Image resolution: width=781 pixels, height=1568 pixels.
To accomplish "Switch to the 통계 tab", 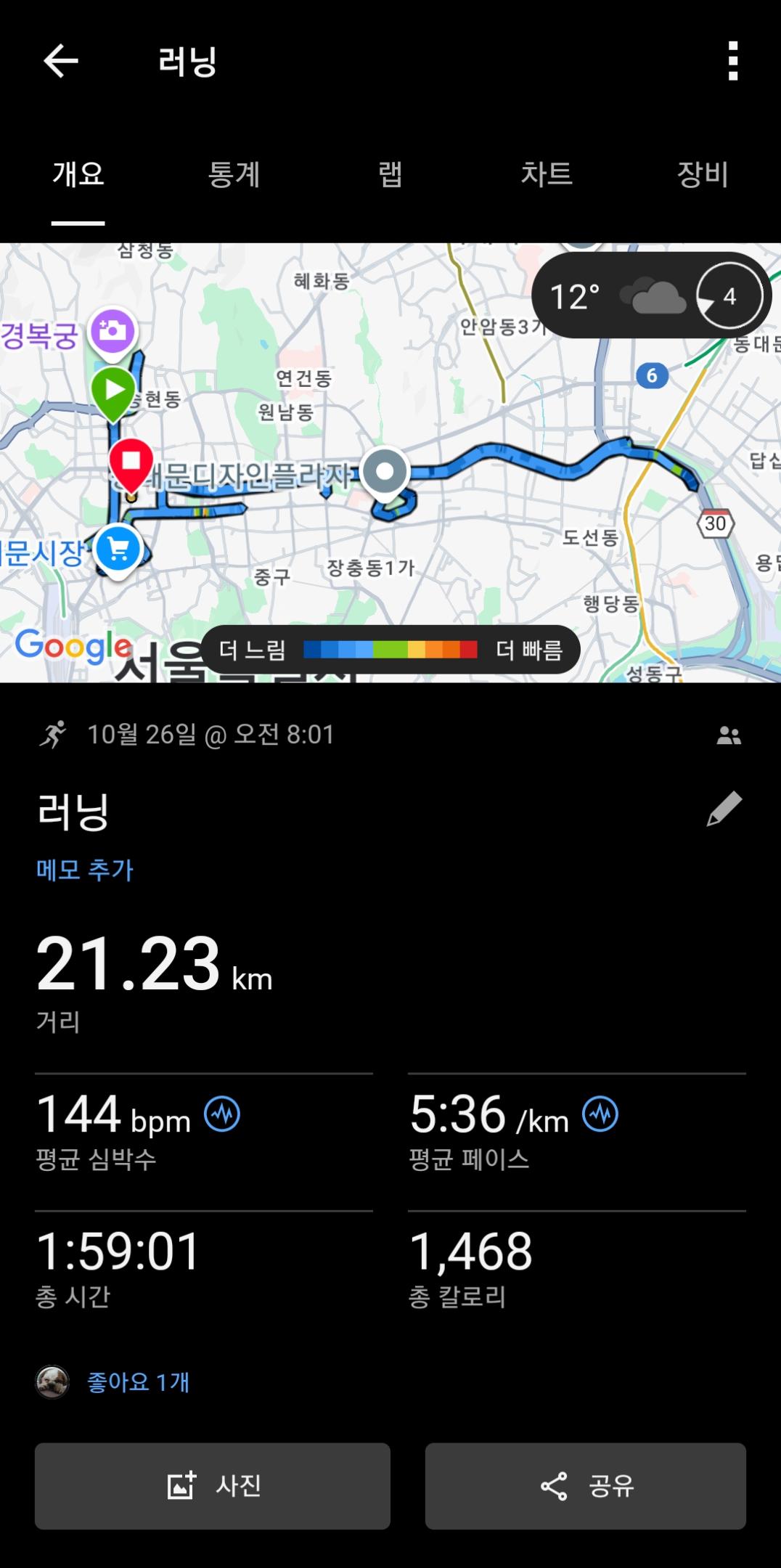I will tap(235, 174).
